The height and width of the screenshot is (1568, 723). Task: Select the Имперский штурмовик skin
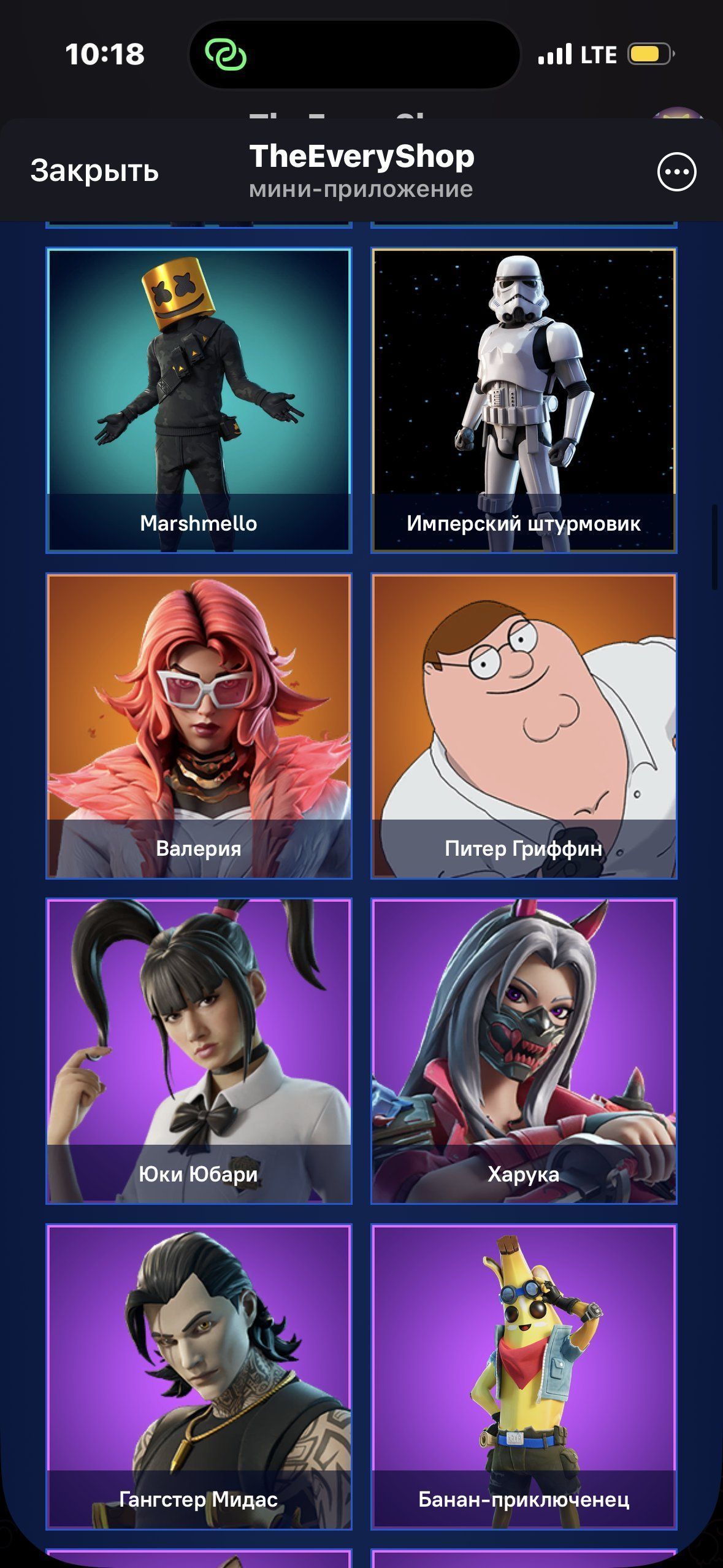coord(524,400)
